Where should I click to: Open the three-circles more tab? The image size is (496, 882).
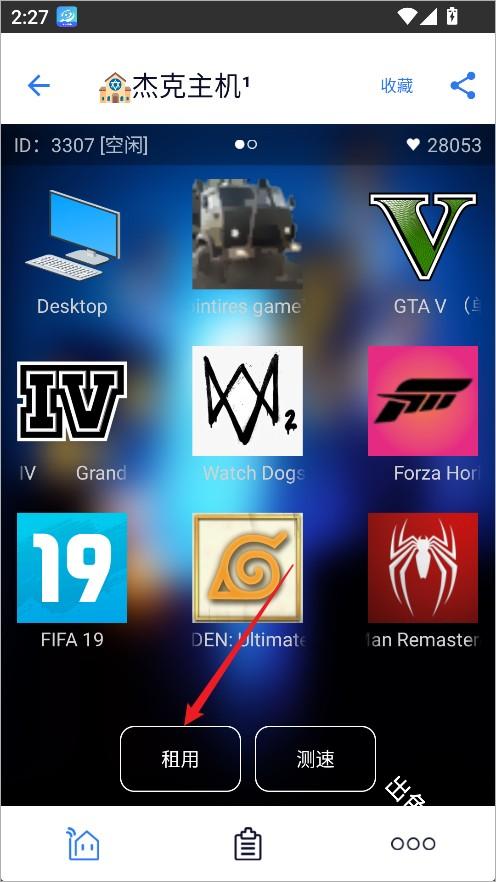point(413,843)
